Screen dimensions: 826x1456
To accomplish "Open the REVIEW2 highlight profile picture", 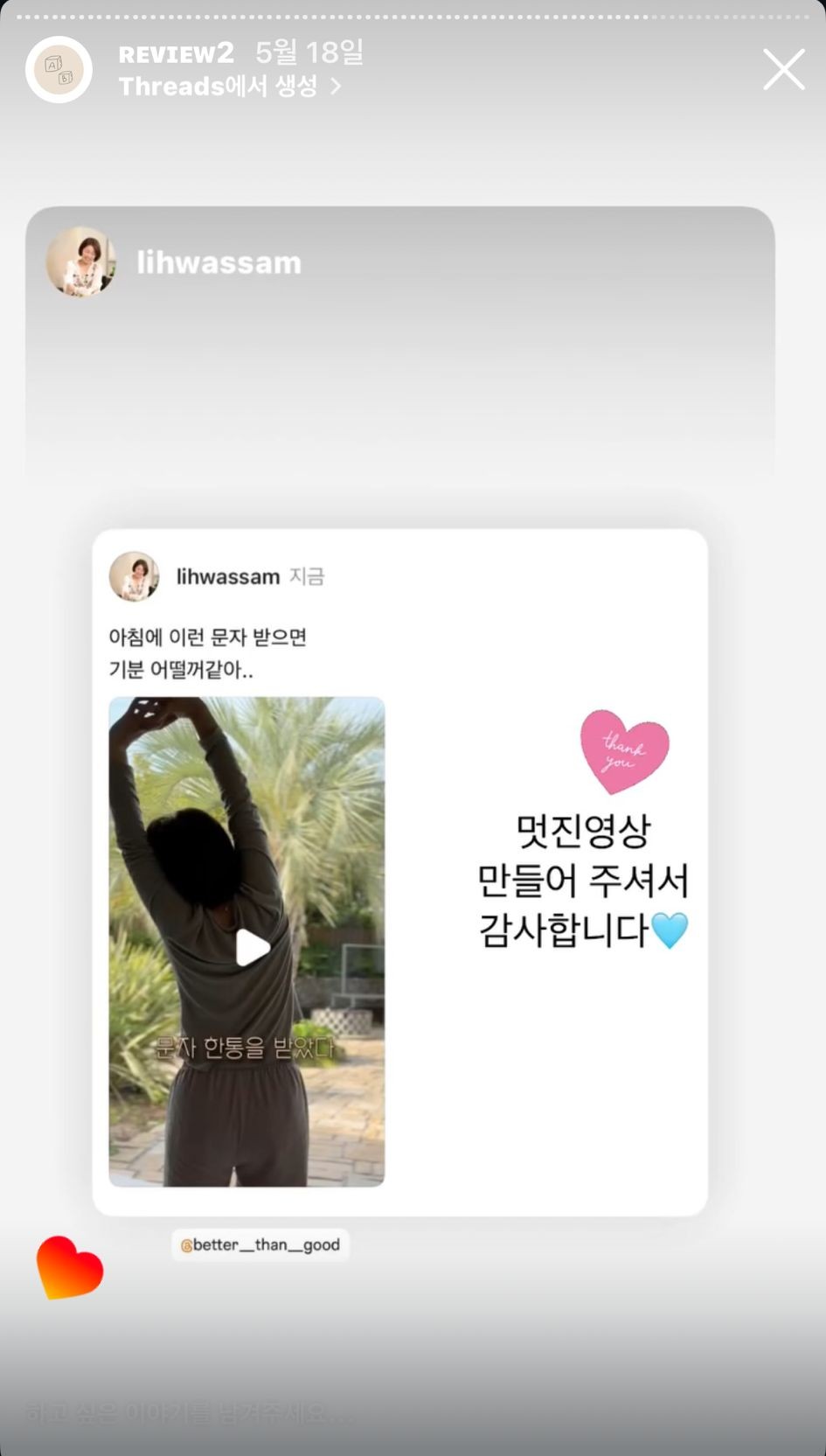I will [59, 70].
